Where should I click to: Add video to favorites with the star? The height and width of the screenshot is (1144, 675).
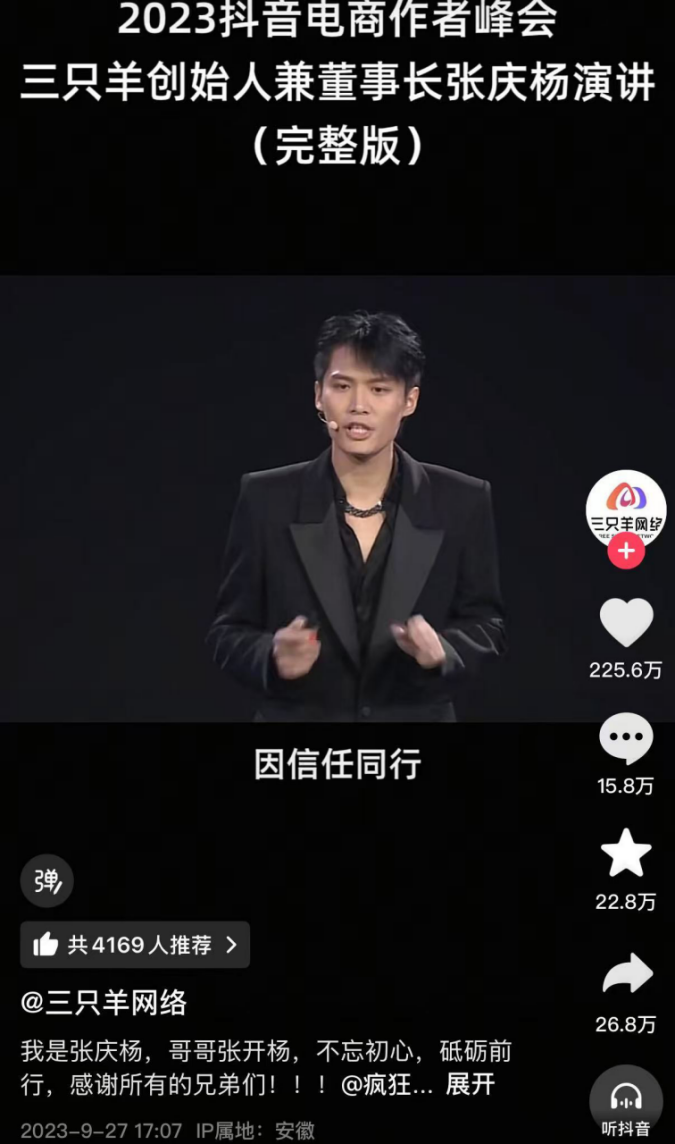[x=626, y=854]
